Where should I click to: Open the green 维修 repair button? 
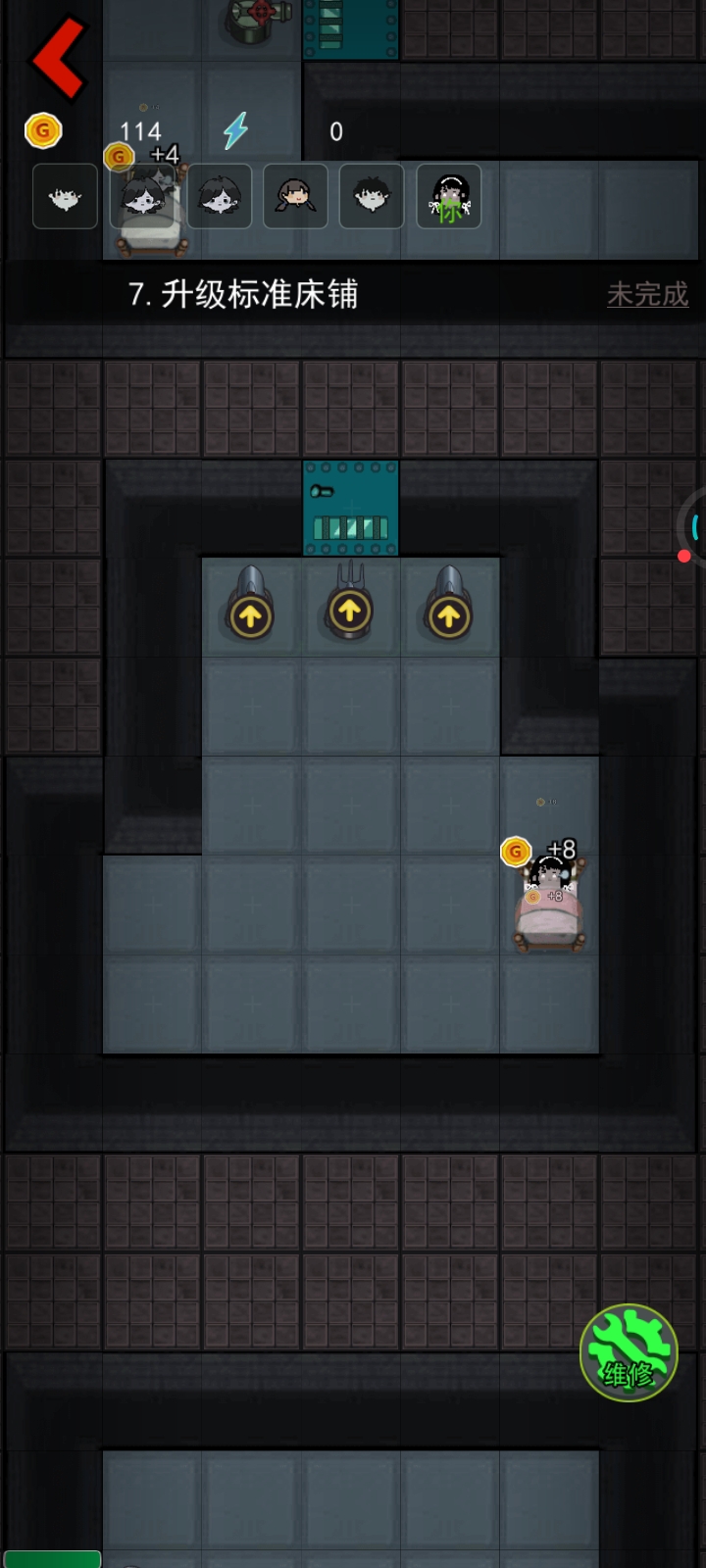click(629, 1352)
